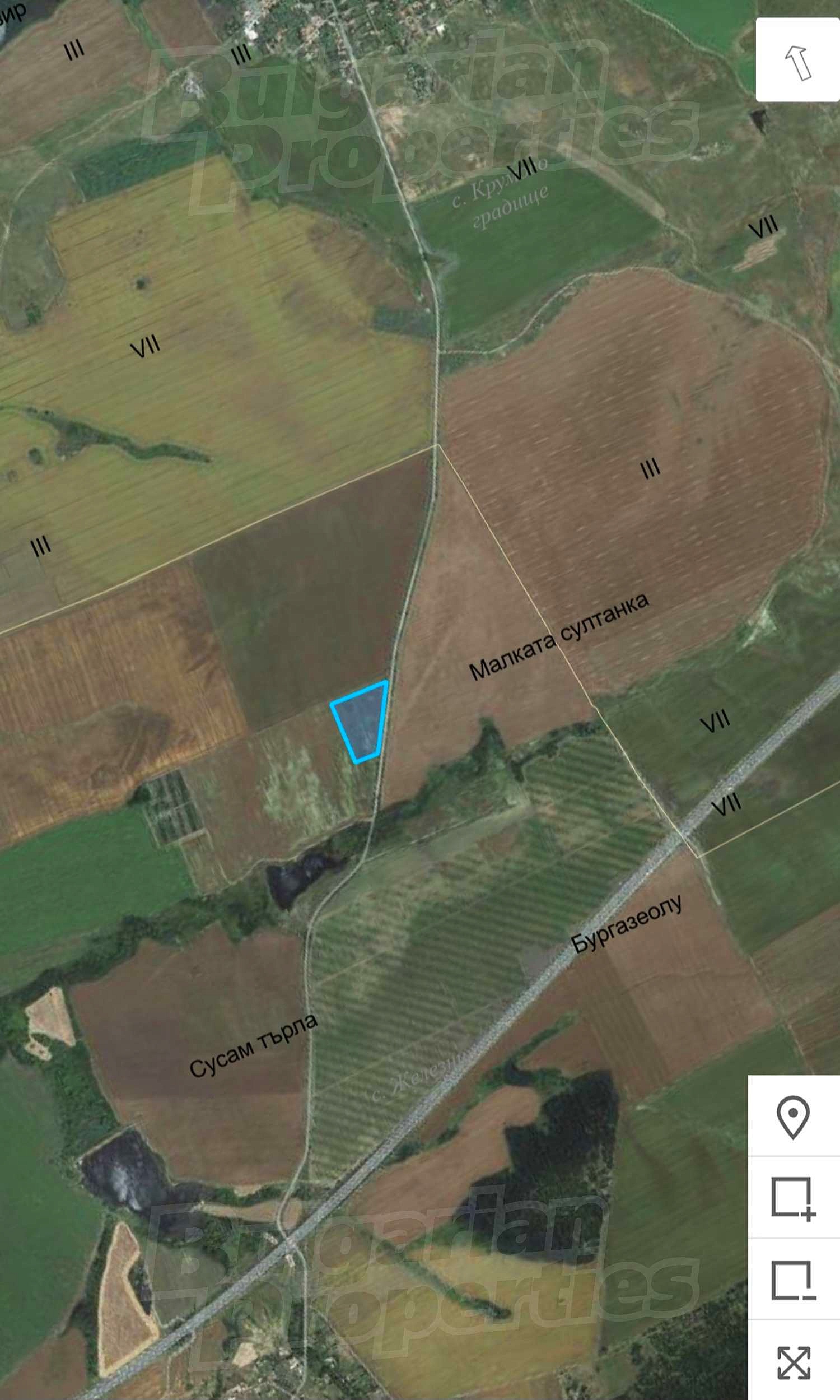840x1400 pixels.
Task: Expand the map to fullscreen
Action: [x=793, y=1361]
